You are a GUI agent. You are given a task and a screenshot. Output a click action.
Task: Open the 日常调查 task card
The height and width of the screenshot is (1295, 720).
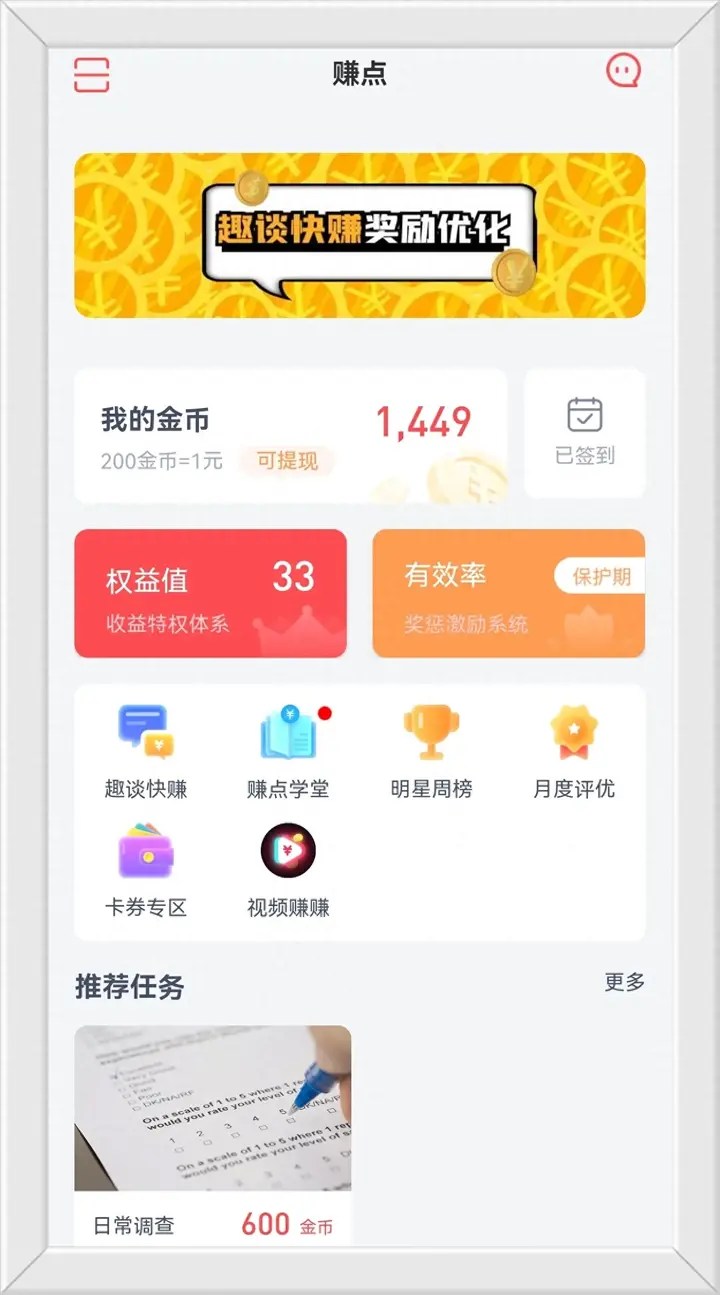213,1135
